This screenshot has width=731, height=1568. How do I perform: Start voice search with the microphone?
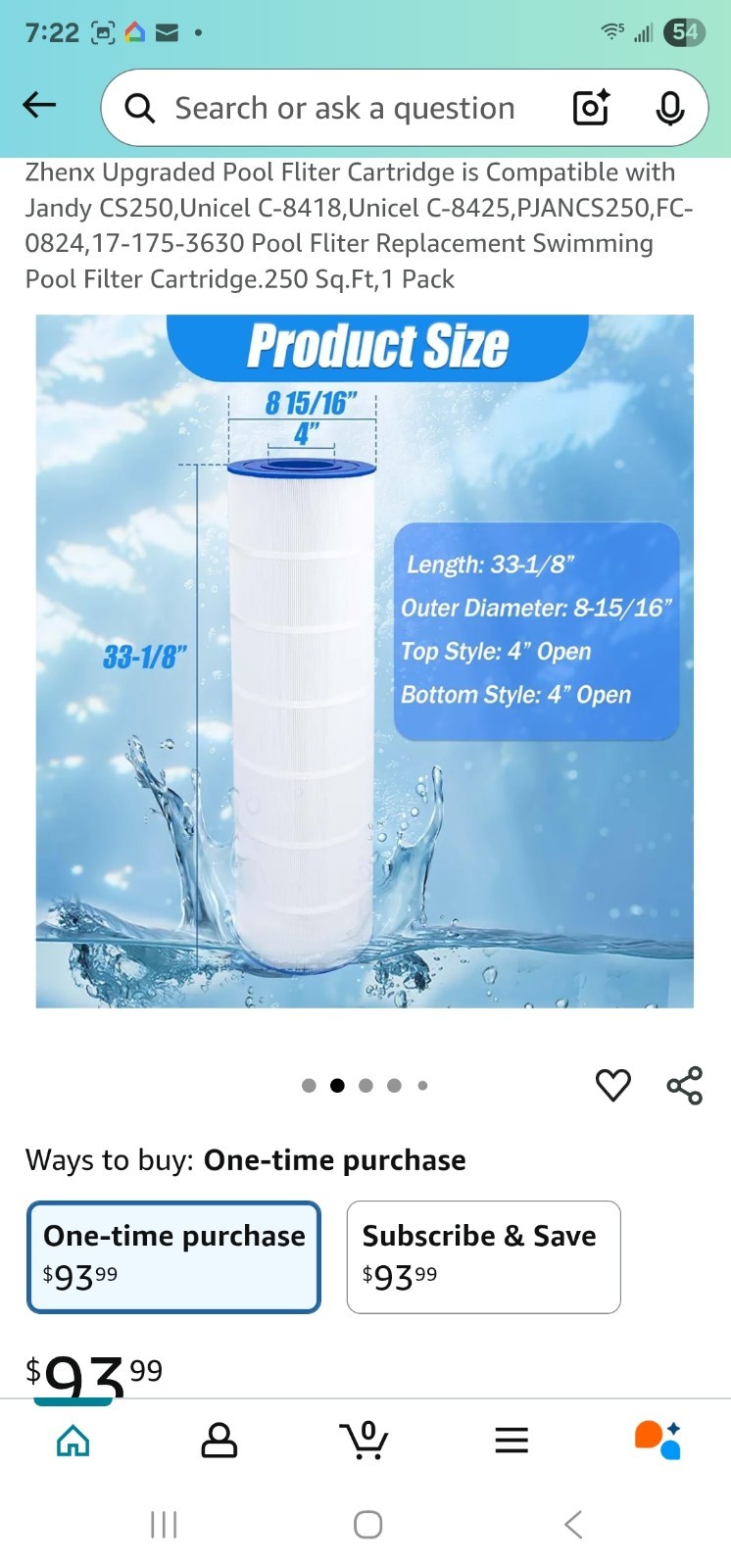click(x=670, y=108)
